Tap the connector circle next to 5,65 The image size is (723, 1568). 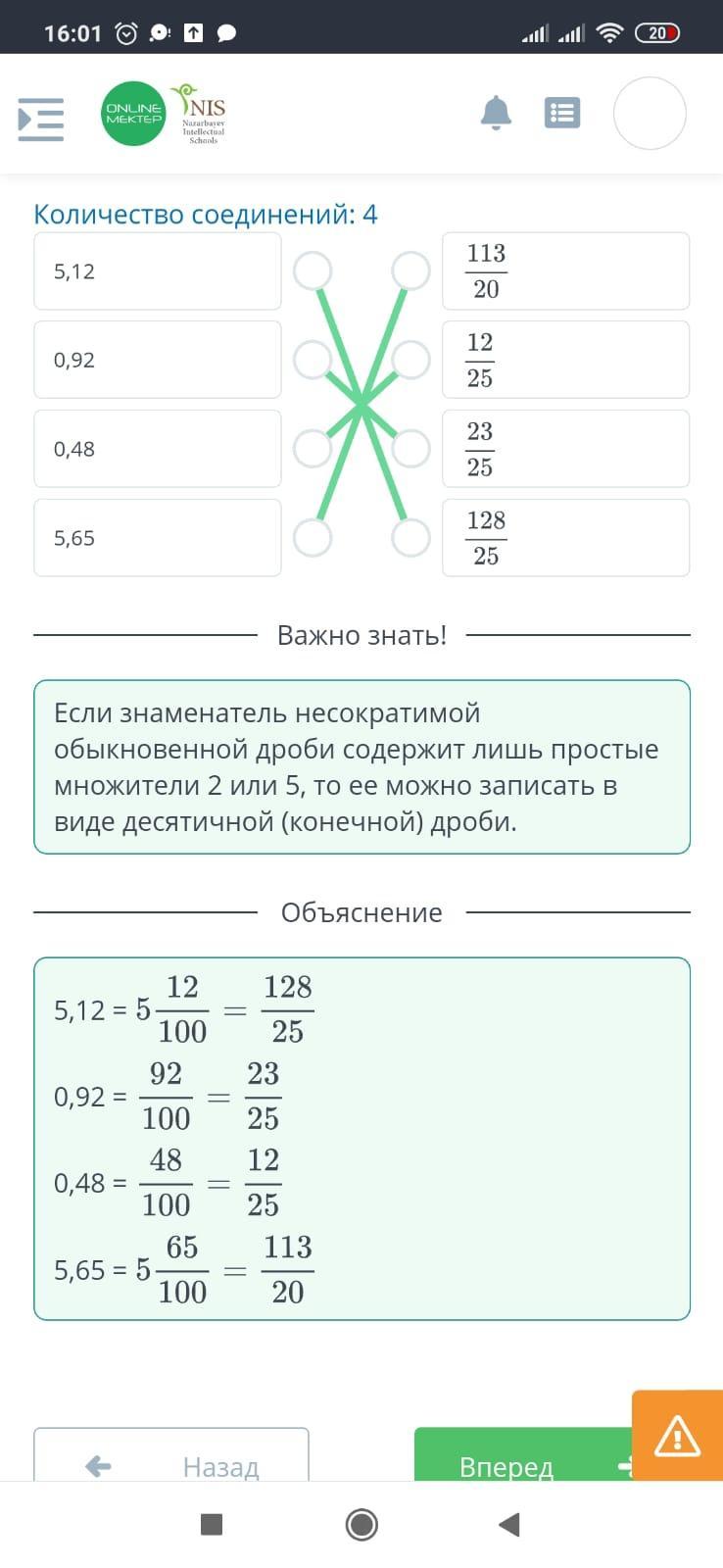(313, 537)
